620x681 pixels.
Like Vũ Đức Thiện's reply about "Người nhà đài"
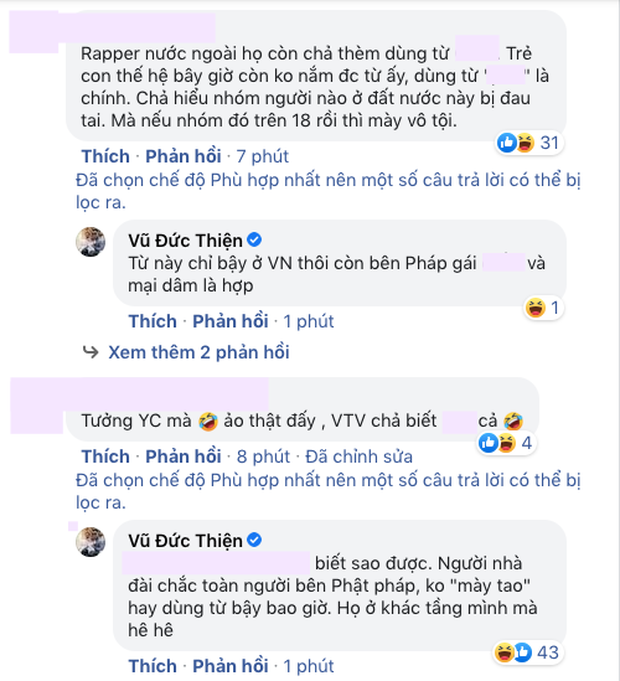[x=152, y=665]
